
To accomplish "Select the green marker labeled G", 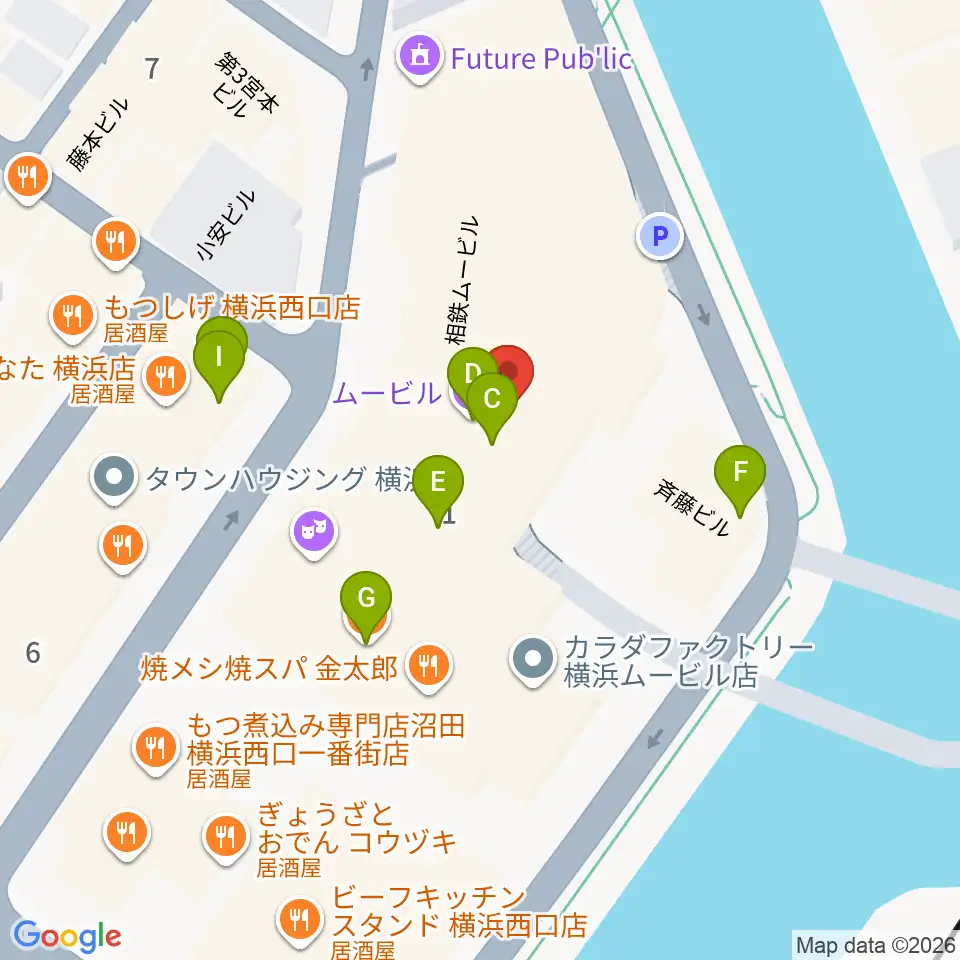I will point(366,606).
